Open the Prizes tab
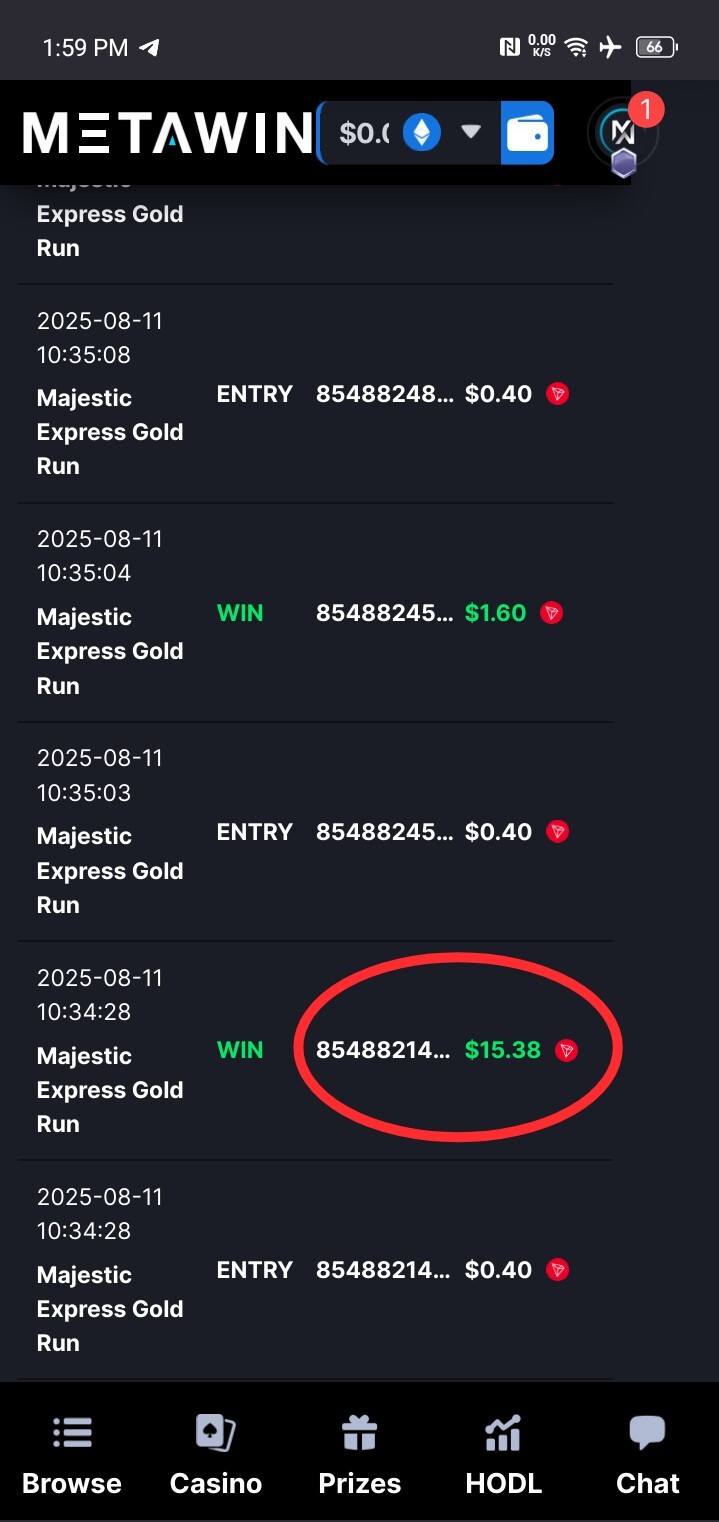Image resolution: width=719 pixels, height=1522 pixels. point(360,1455)
